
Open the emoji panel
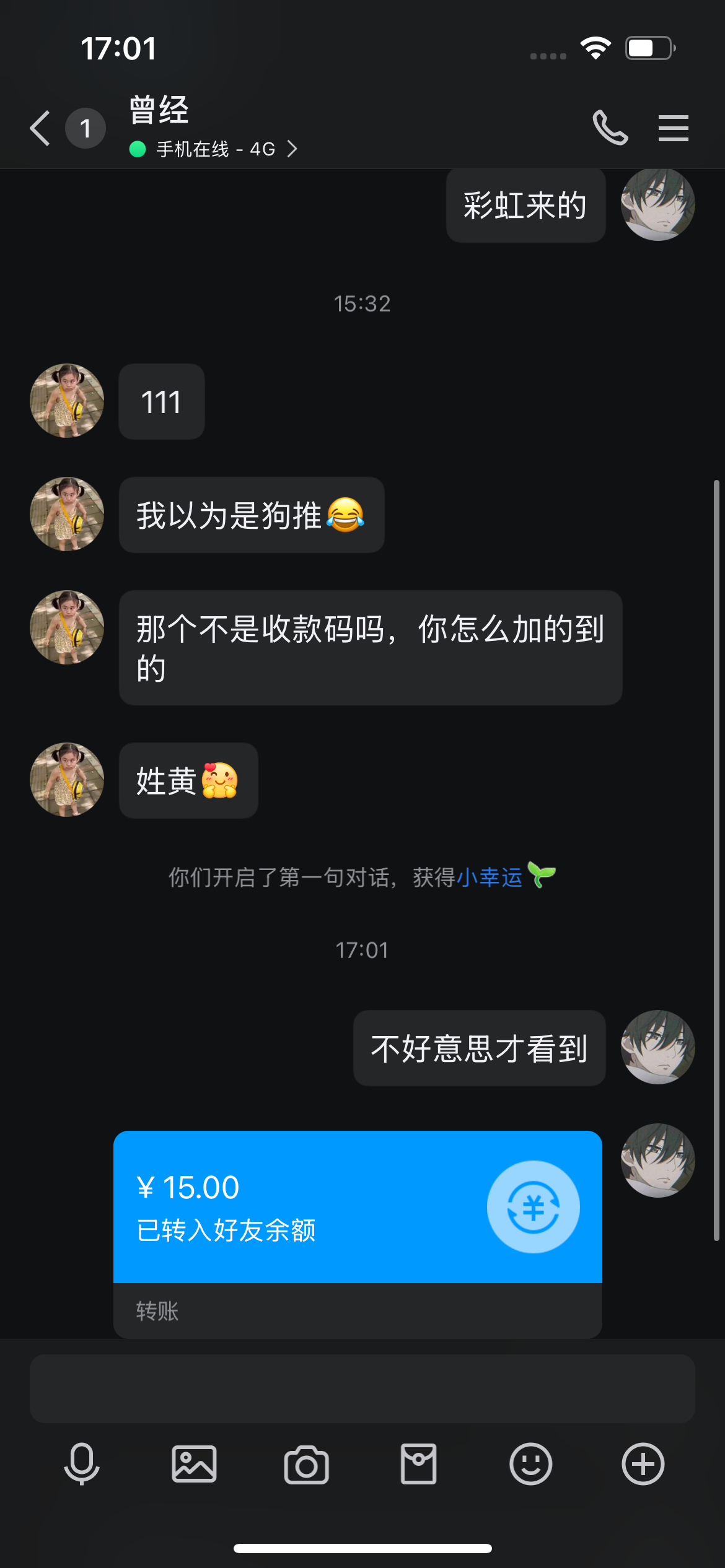[530, 1464]
